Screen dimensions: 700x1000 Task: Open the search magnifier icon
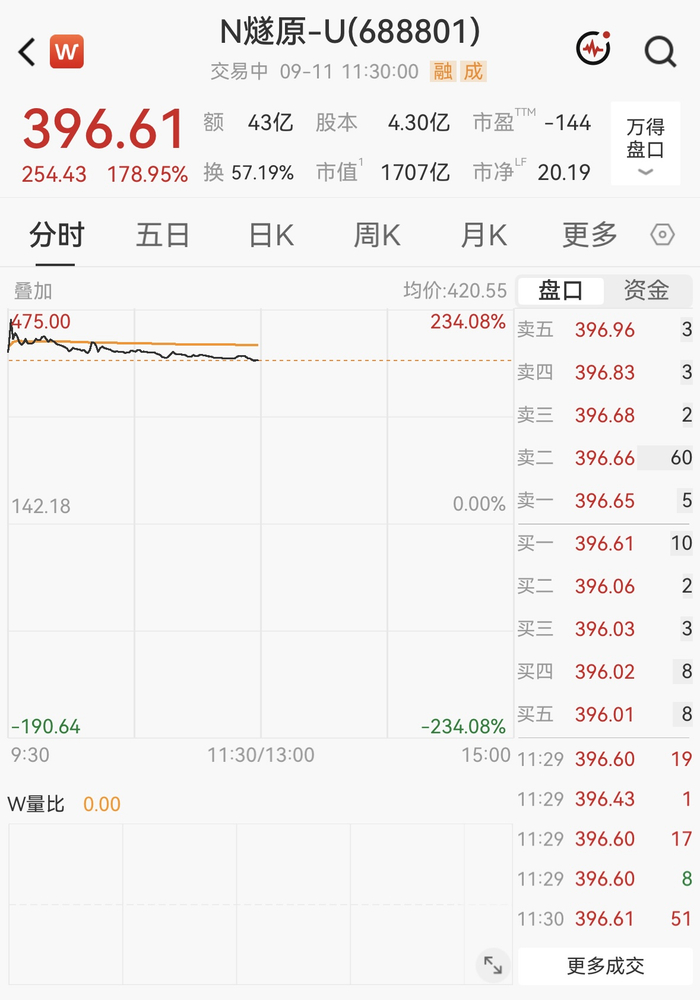(x=660, y=51)
